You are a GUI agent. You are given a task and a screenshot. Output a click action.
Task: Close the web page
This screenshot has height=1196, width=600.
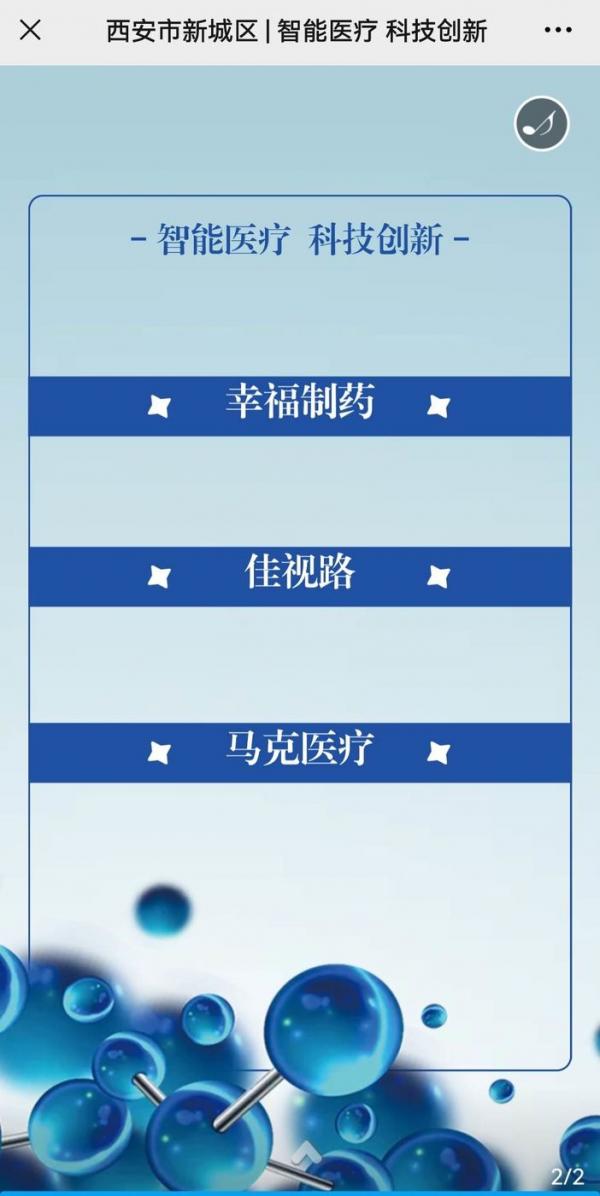[31, 30]
